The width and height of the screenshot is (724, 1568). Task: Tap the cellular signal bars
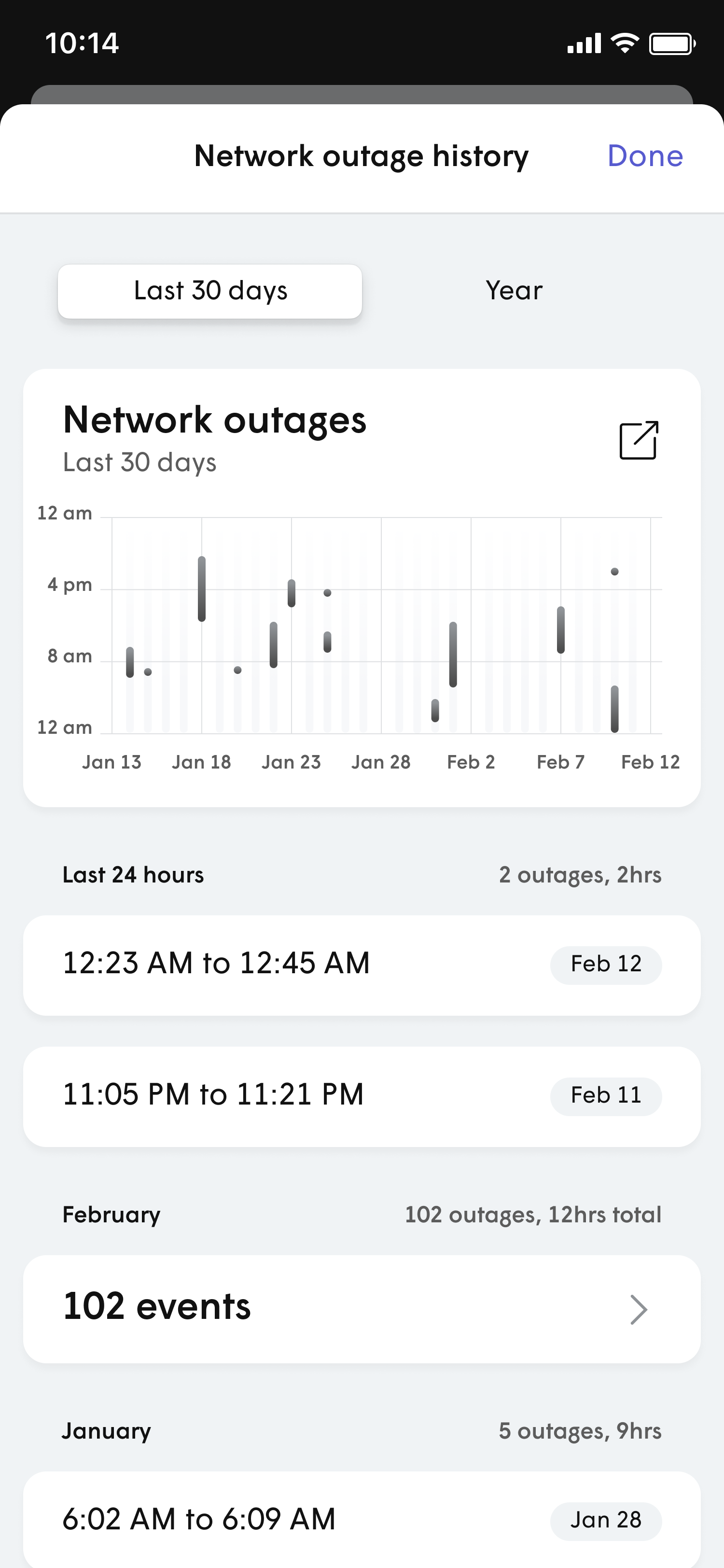(x=583, y=42)
